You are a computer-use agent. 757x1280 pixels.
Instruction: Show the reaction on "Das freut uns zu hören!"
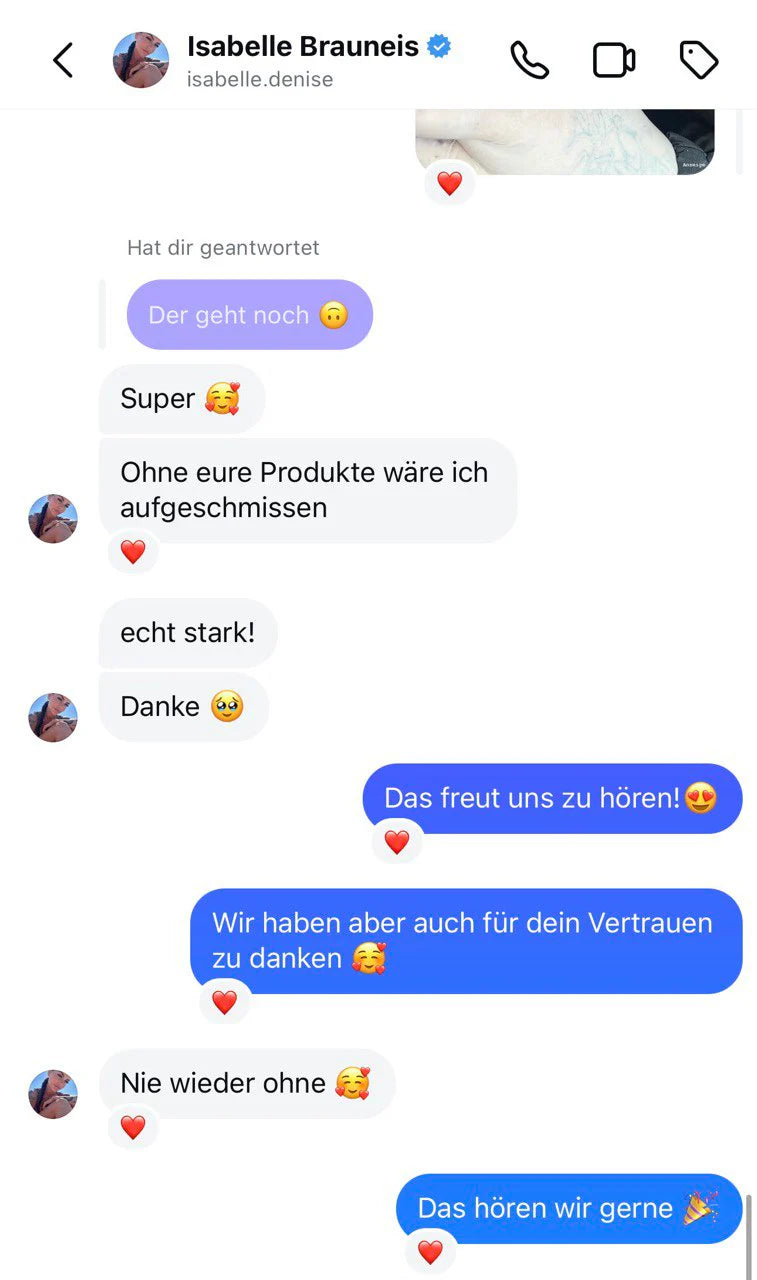tap(397, 842)
